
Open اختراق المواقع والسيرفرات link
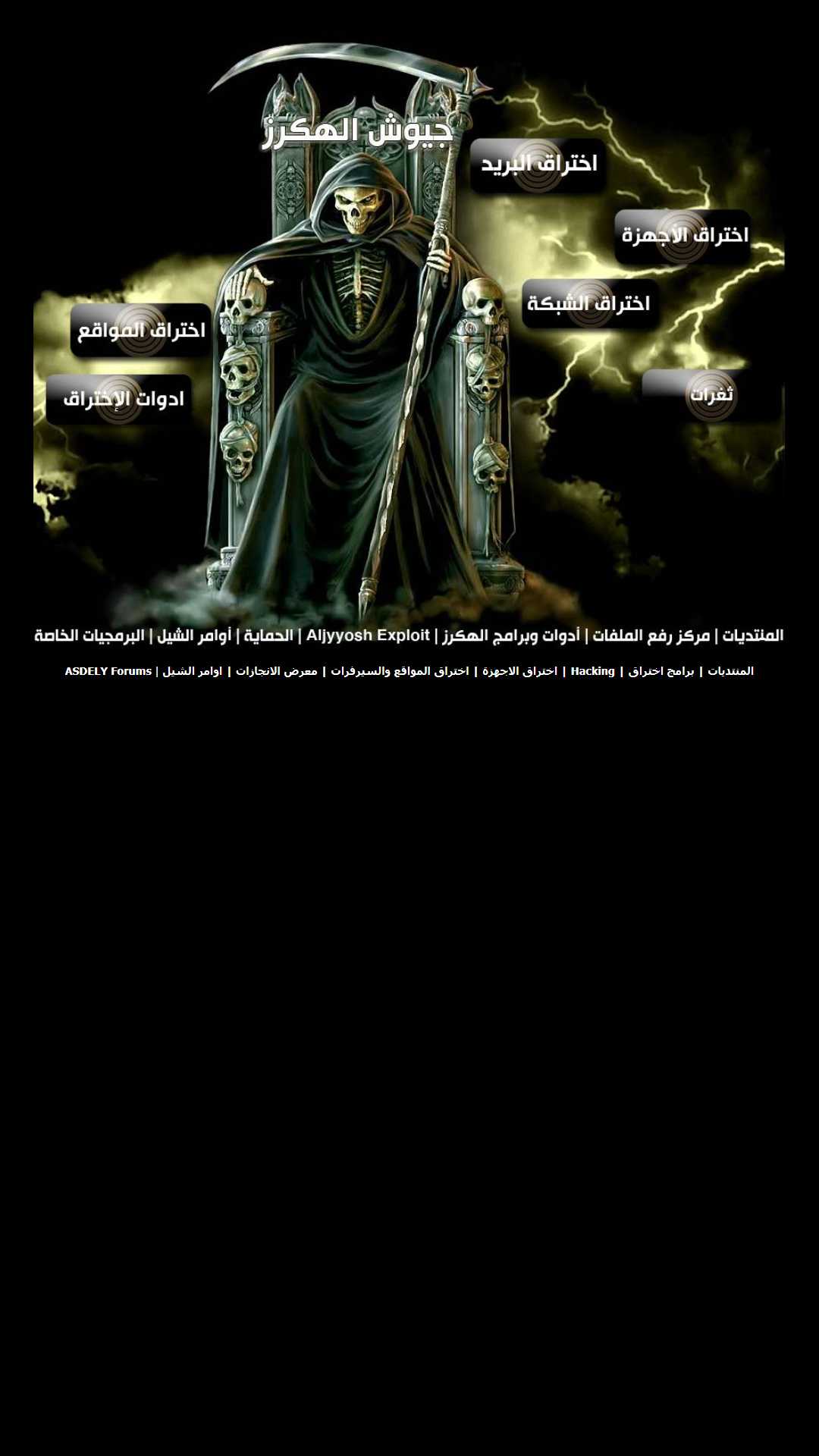400,671
